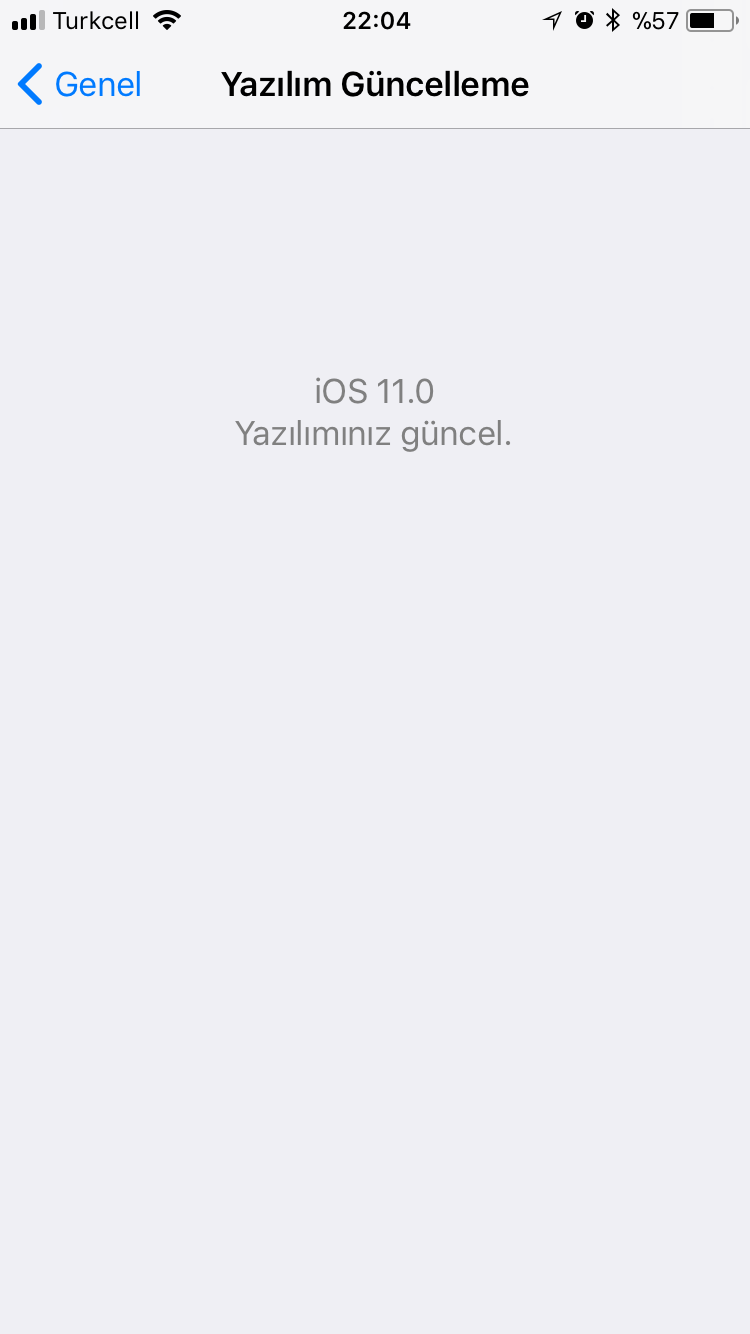The image size is (750, 1334).
Task: Go back to Genel settings
Action: coord(80,85)
